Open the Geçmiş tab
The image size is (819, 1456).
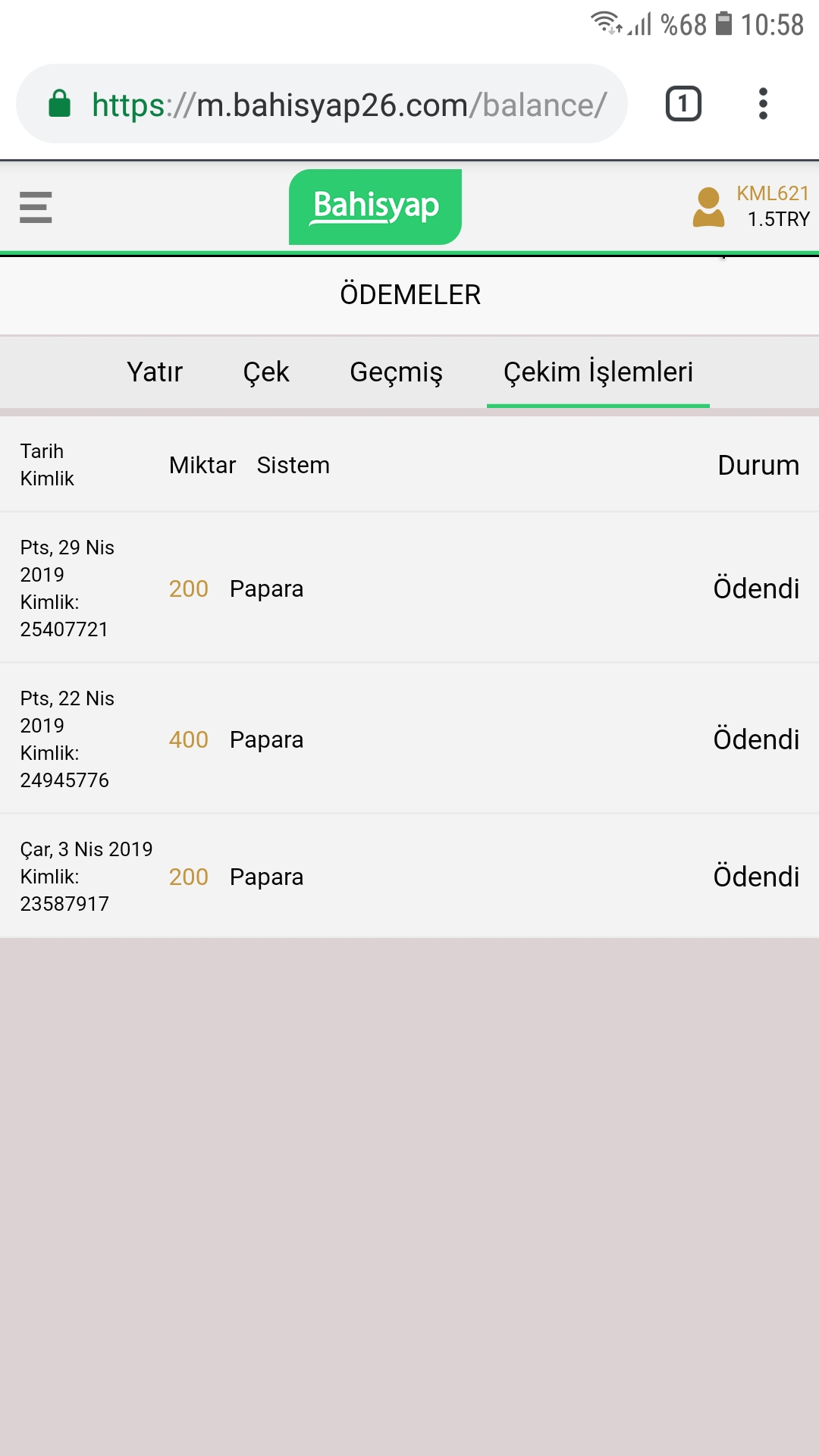tap(396, 372)
